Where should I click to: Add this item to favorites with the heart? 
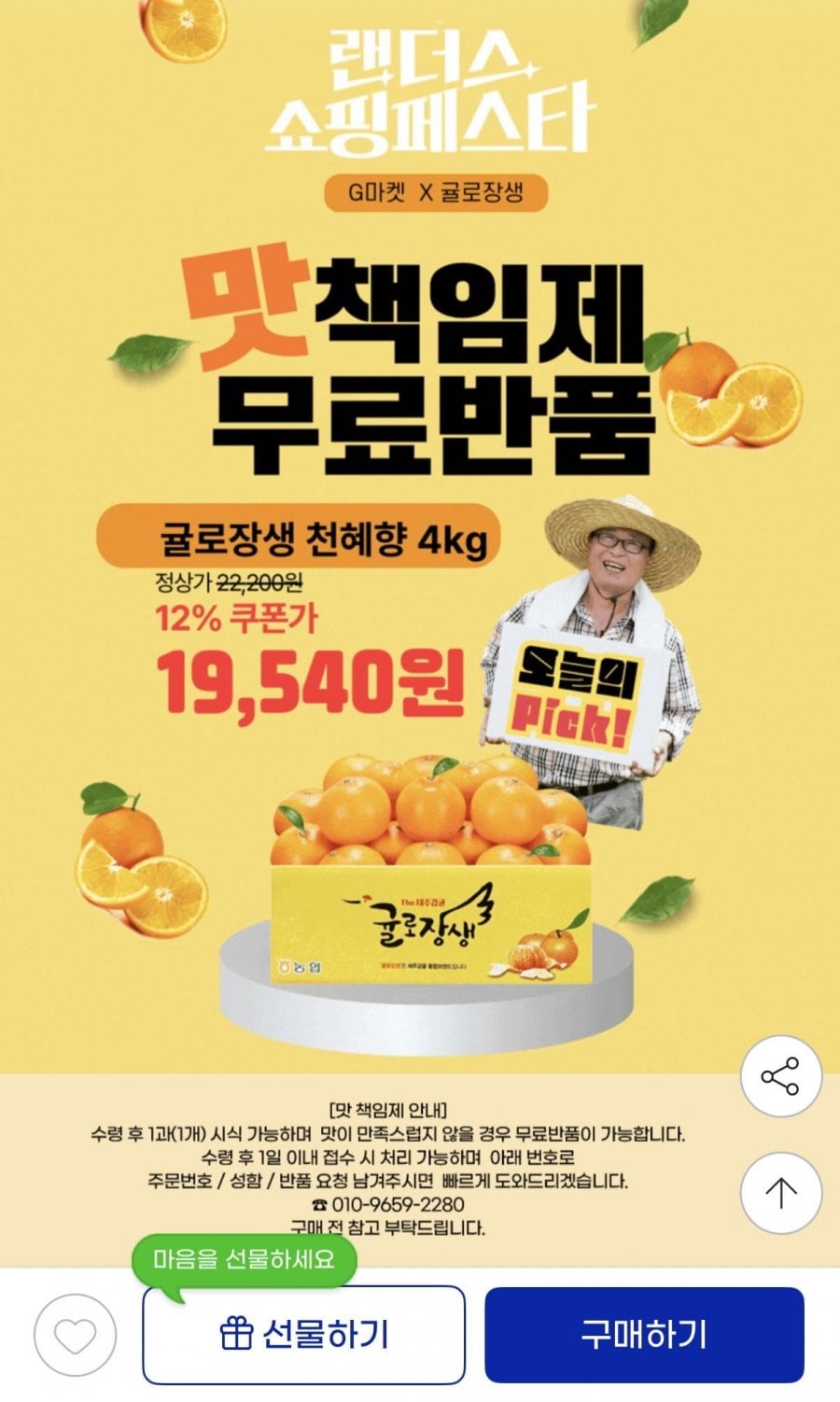[75, 1335]
